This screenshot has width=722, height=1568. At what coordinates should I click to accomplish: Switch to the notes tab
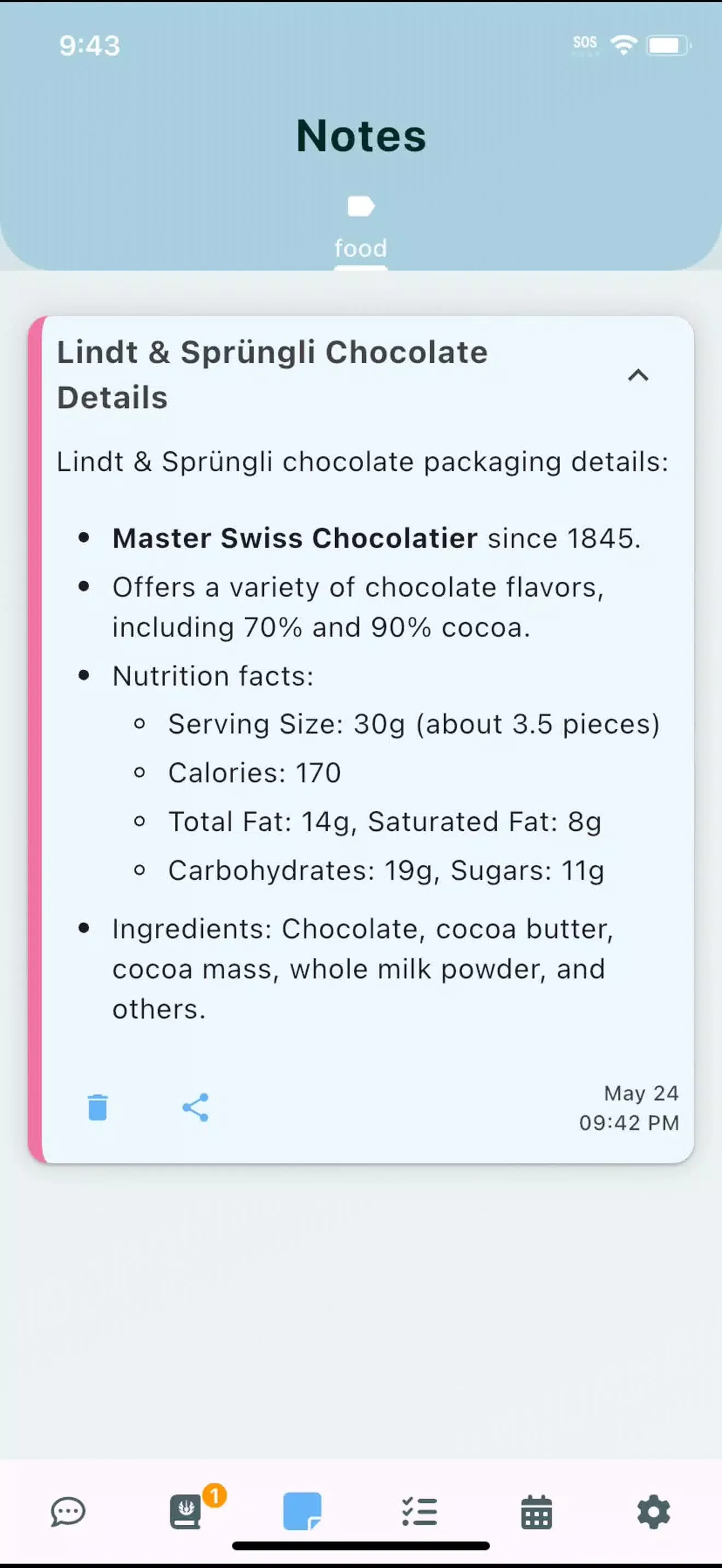tap(302, 1511)
